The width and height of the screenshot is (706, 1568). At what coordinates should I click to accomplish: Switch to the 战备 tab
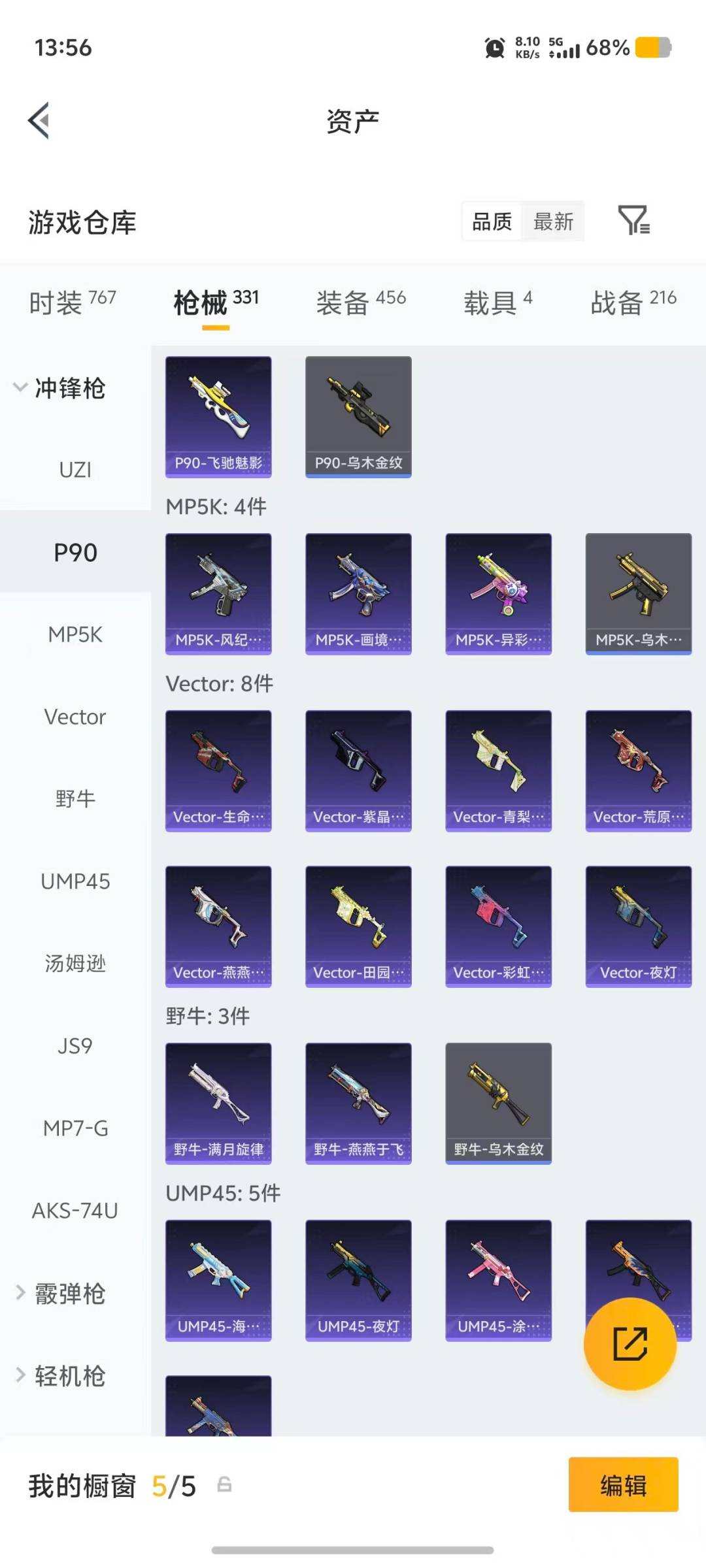pyautogui.click(x=633, y=302)
